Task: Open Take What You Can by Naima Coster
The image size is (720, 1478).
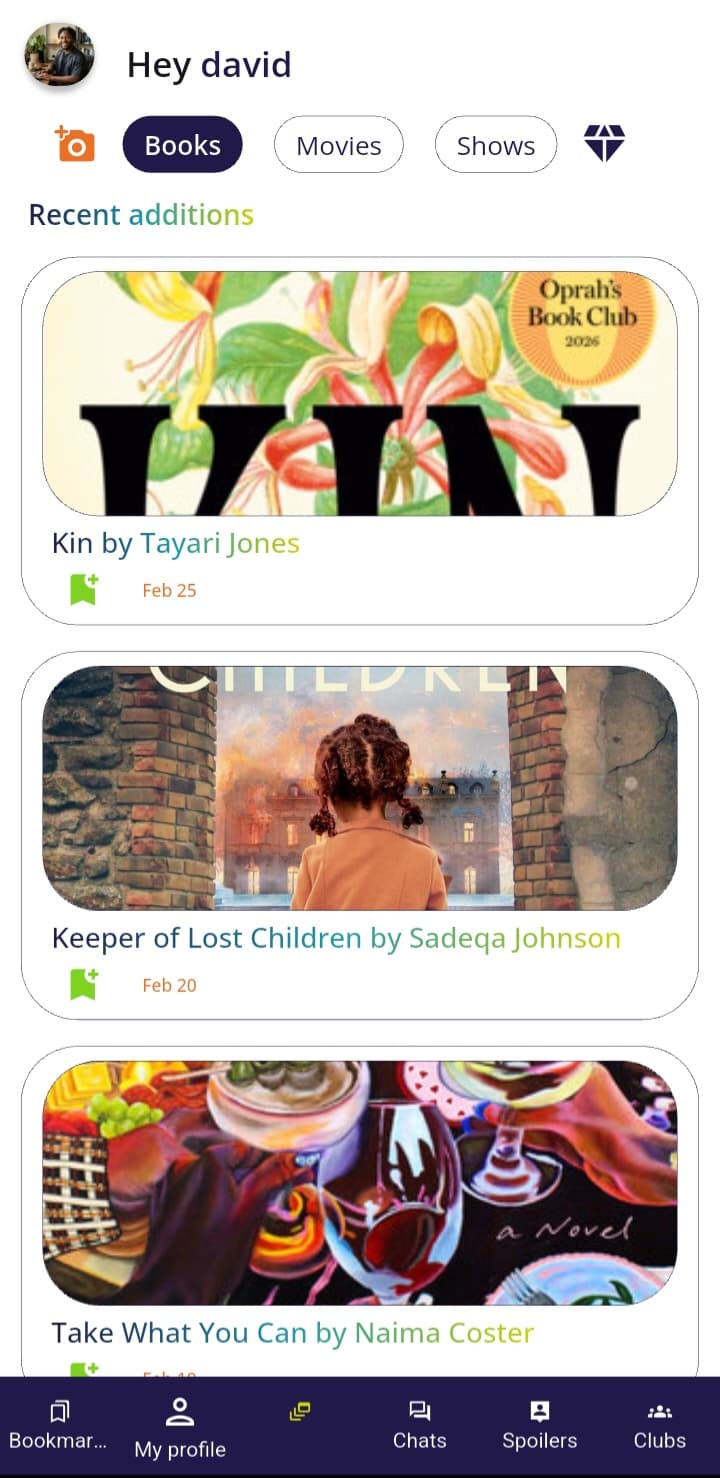Action: click(x=290, y=1332)
